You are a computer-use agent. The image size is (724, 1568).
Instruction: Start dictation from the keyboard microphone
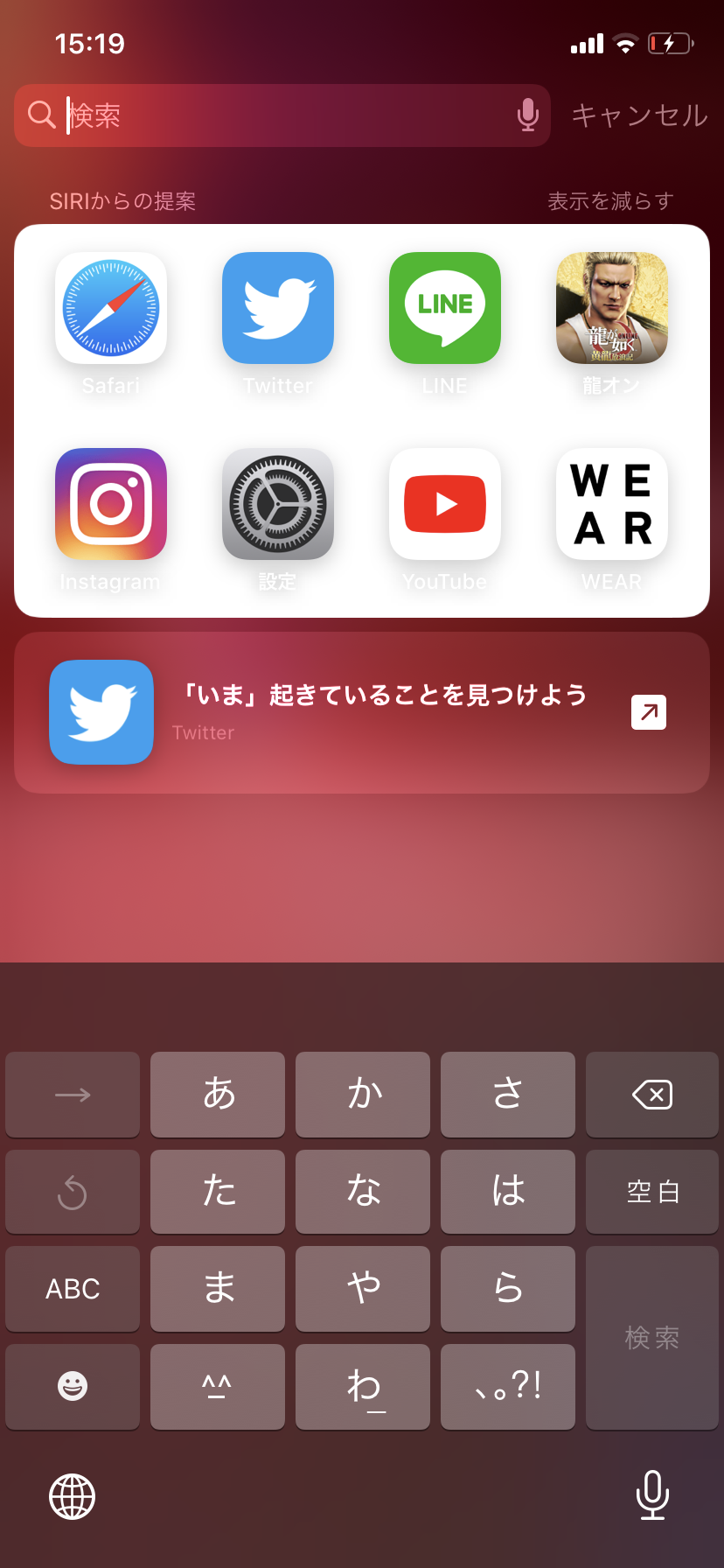click(652, 1494)
